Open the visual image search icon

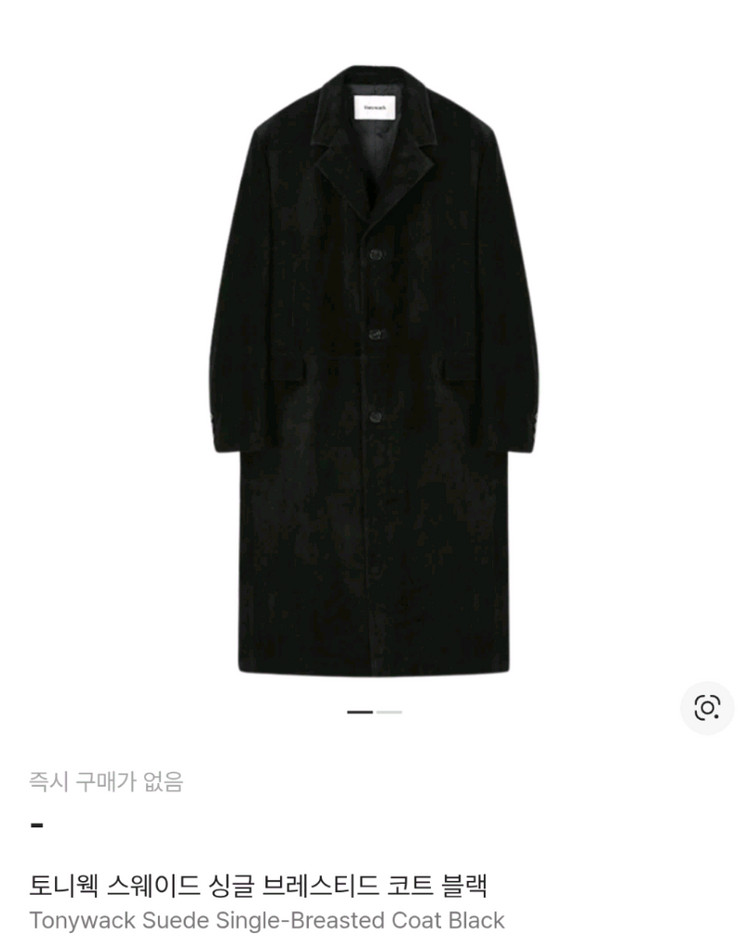[707, 708]
